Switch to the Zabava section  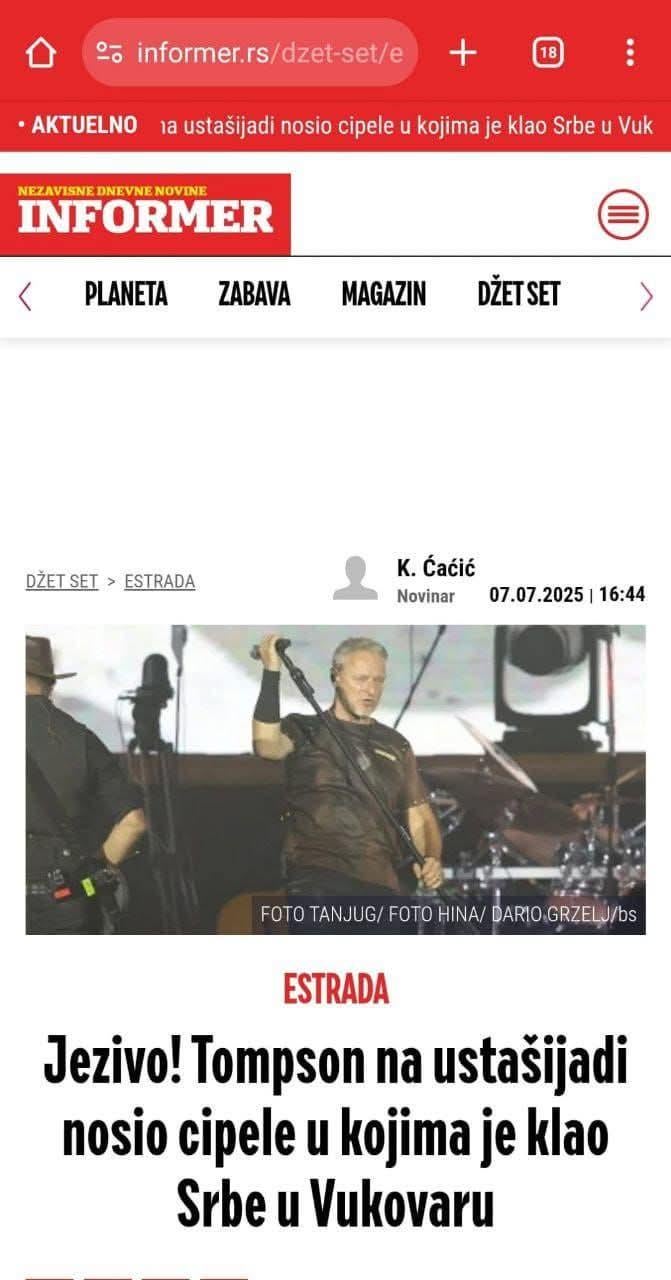[x=254, y=294]
